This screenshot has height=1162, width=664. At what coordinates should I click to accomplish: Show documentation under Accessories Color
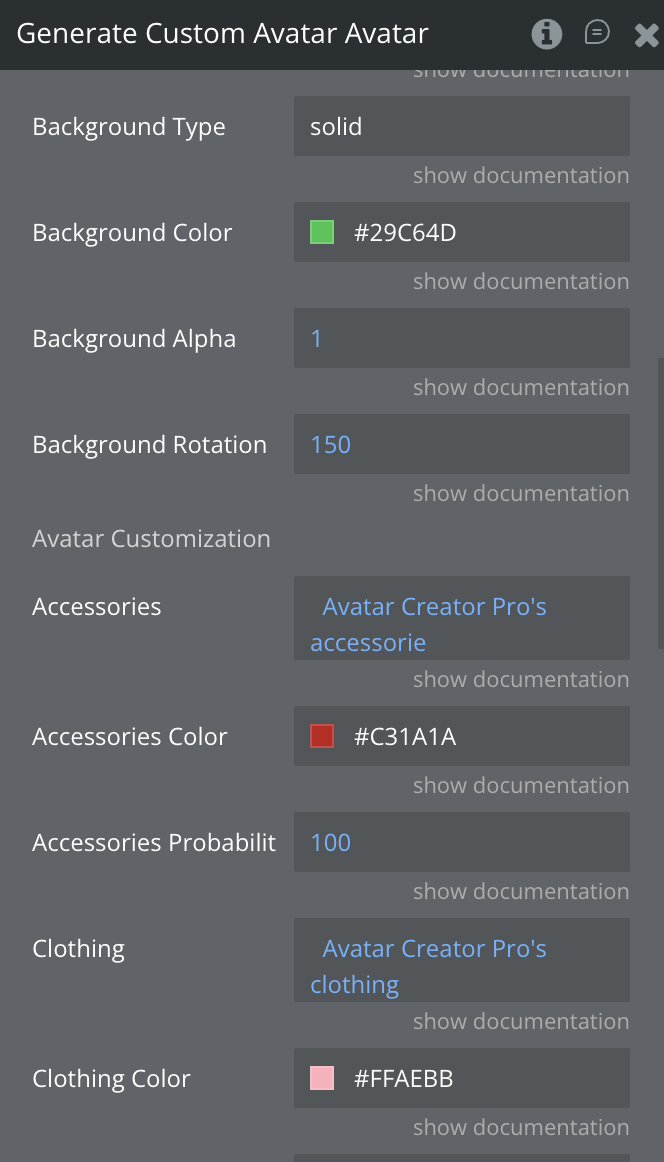point(521,786)
